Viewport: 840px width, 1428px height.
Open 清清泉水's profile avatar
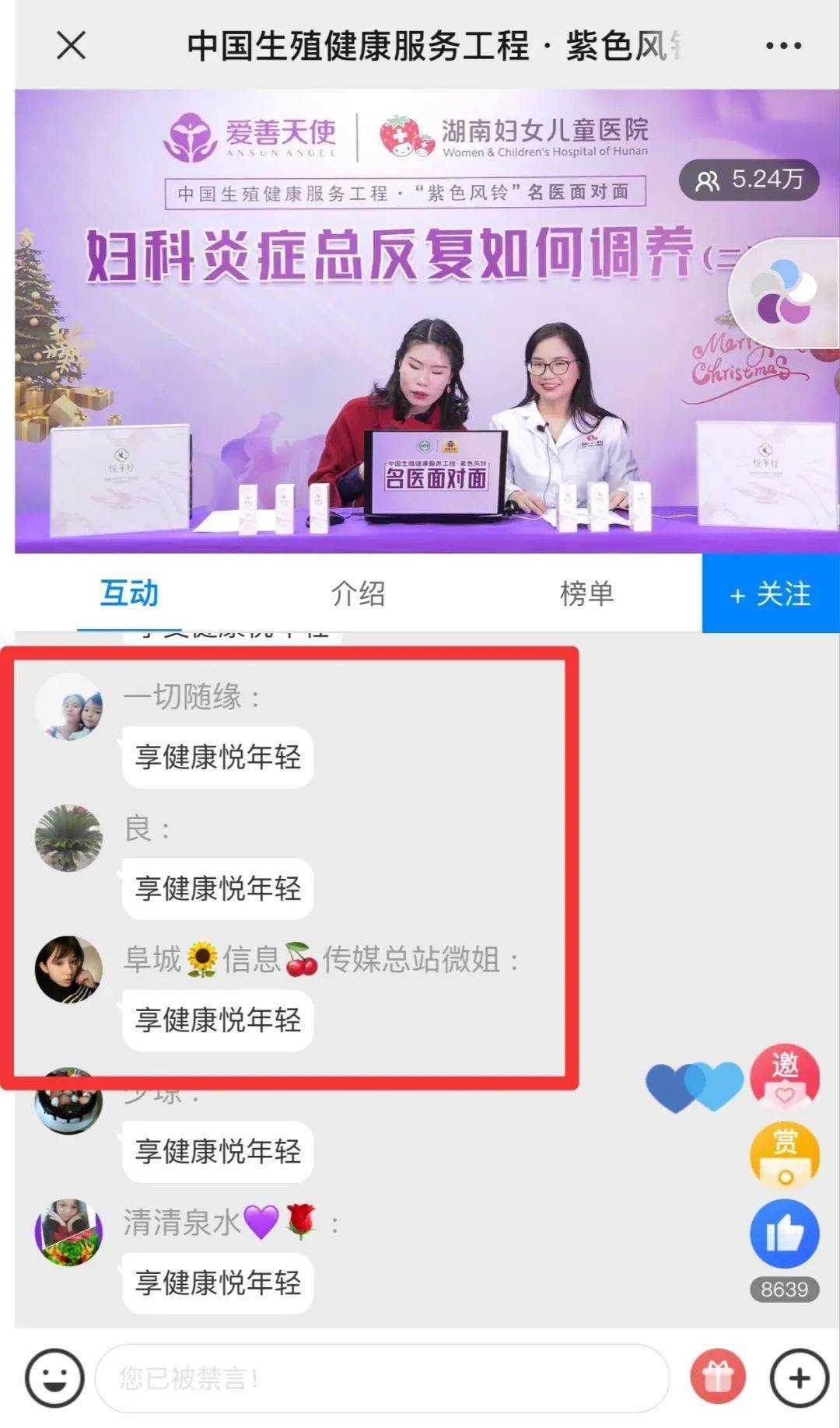tap(69, 1232)
